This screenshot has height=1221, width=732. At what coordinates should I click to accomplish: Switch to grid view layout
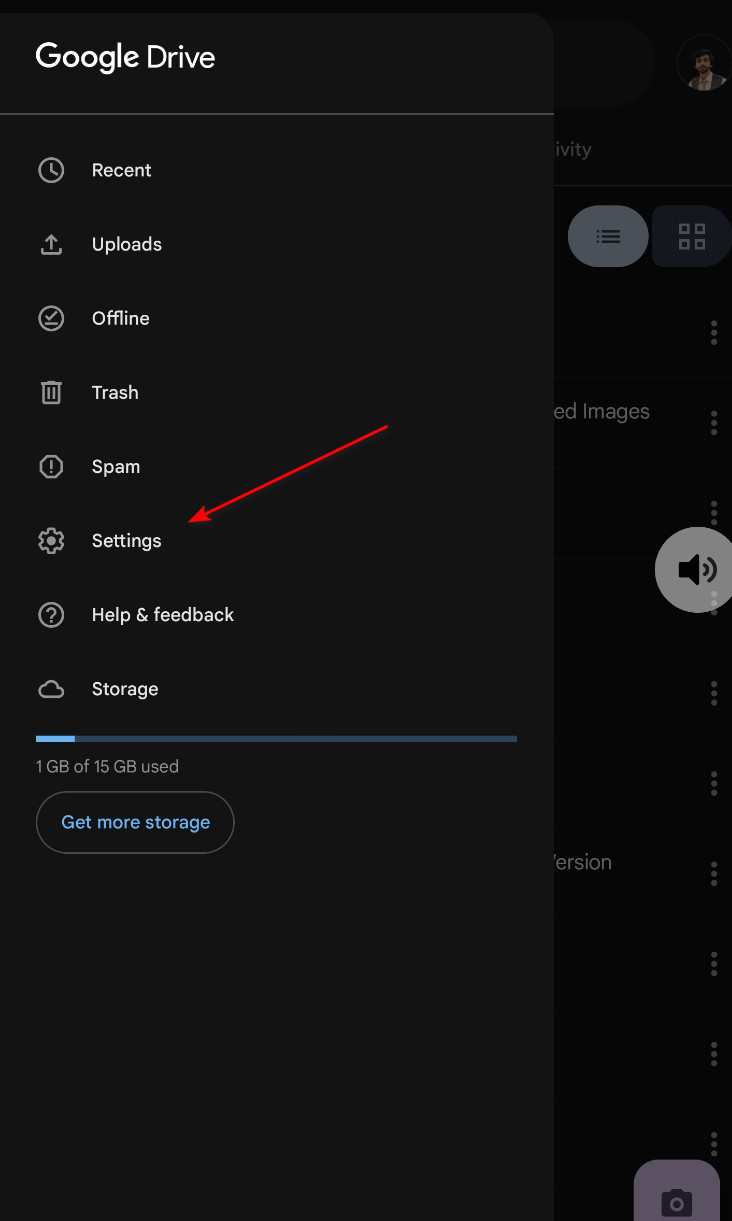click(691, 237)
